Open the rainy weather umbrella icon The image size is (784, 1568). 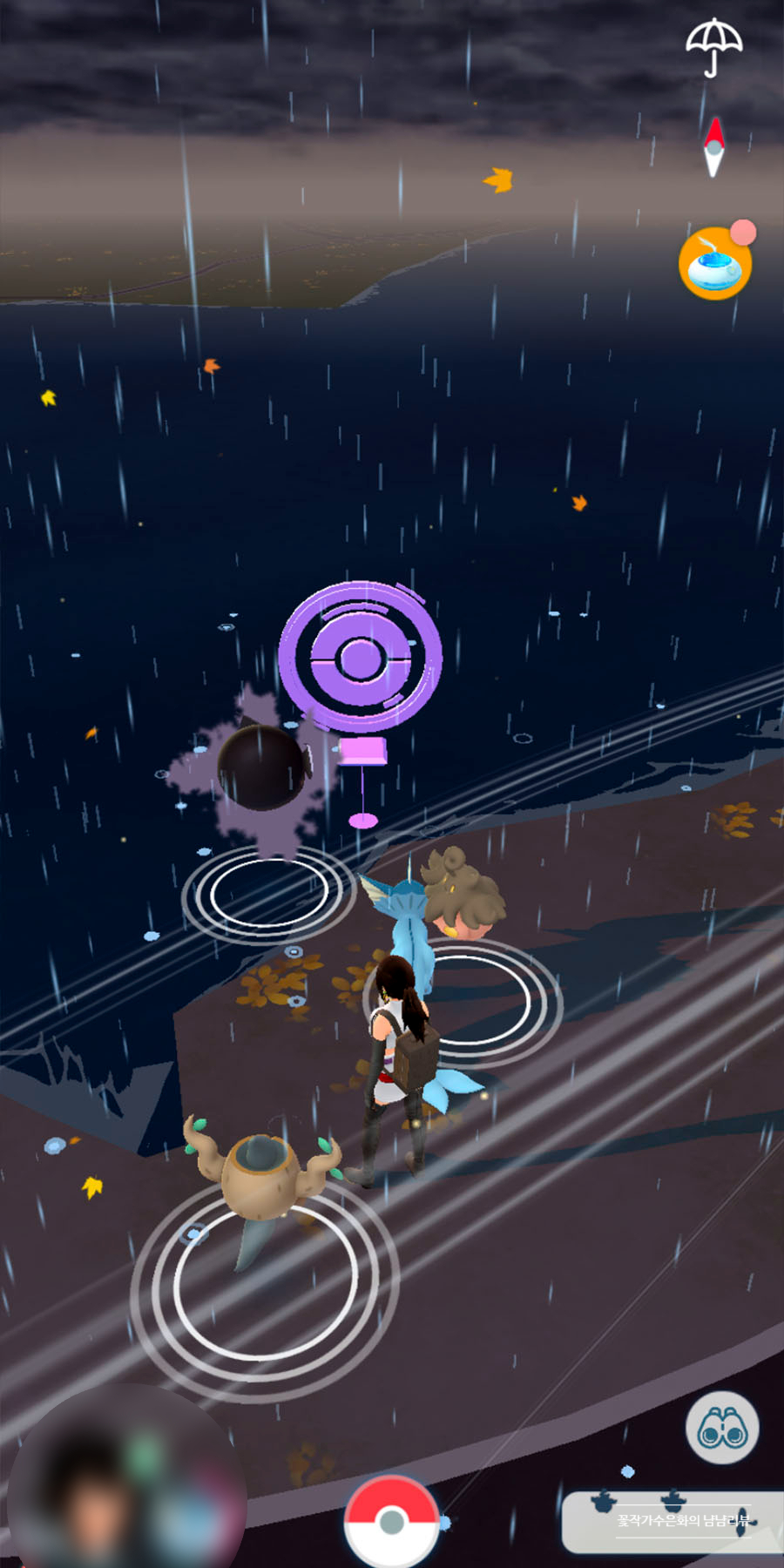coord(713,45)
